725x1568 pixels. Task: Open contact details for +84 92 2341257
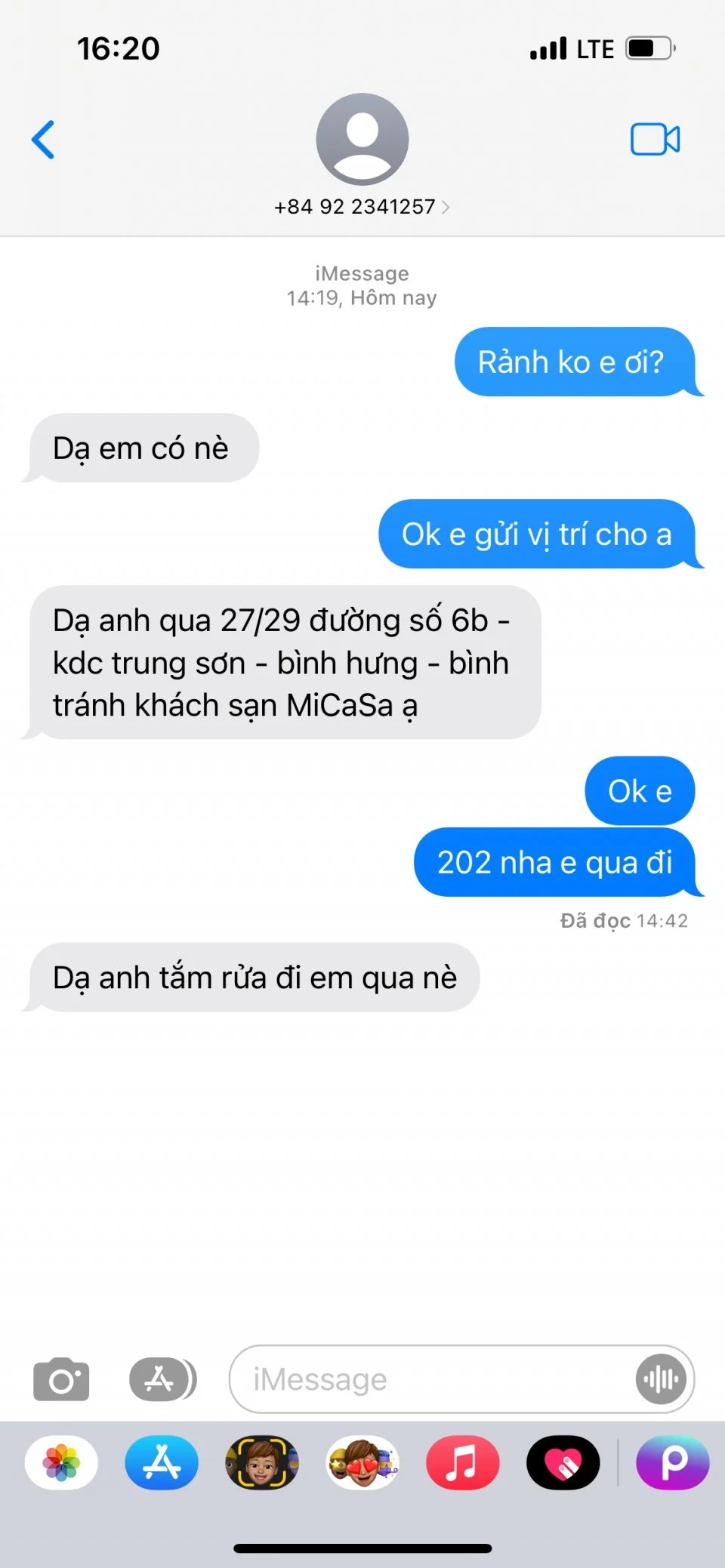(x=362, y=207)
